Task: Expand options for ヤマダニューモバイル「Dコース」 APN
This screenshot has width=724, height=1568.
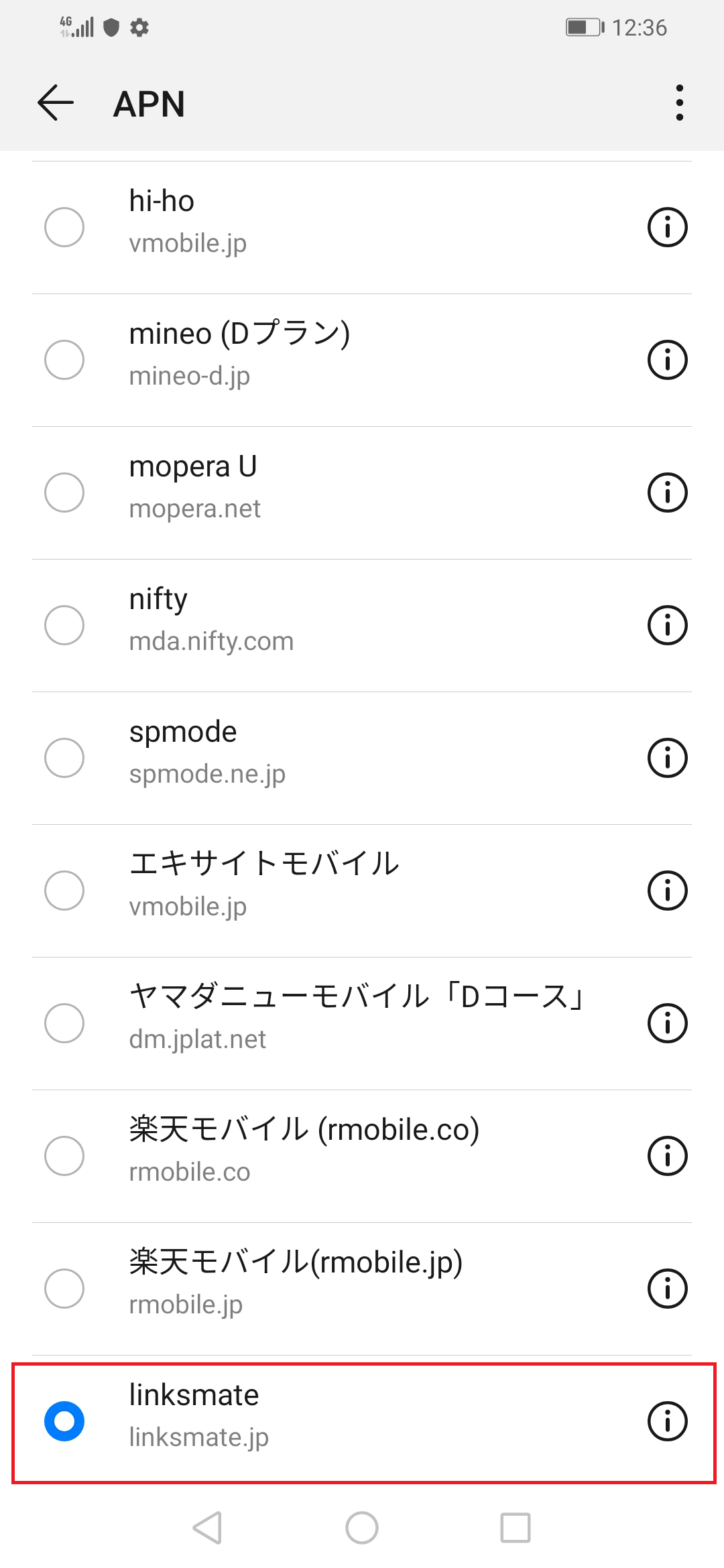Action: click(x=668, y=1023)
